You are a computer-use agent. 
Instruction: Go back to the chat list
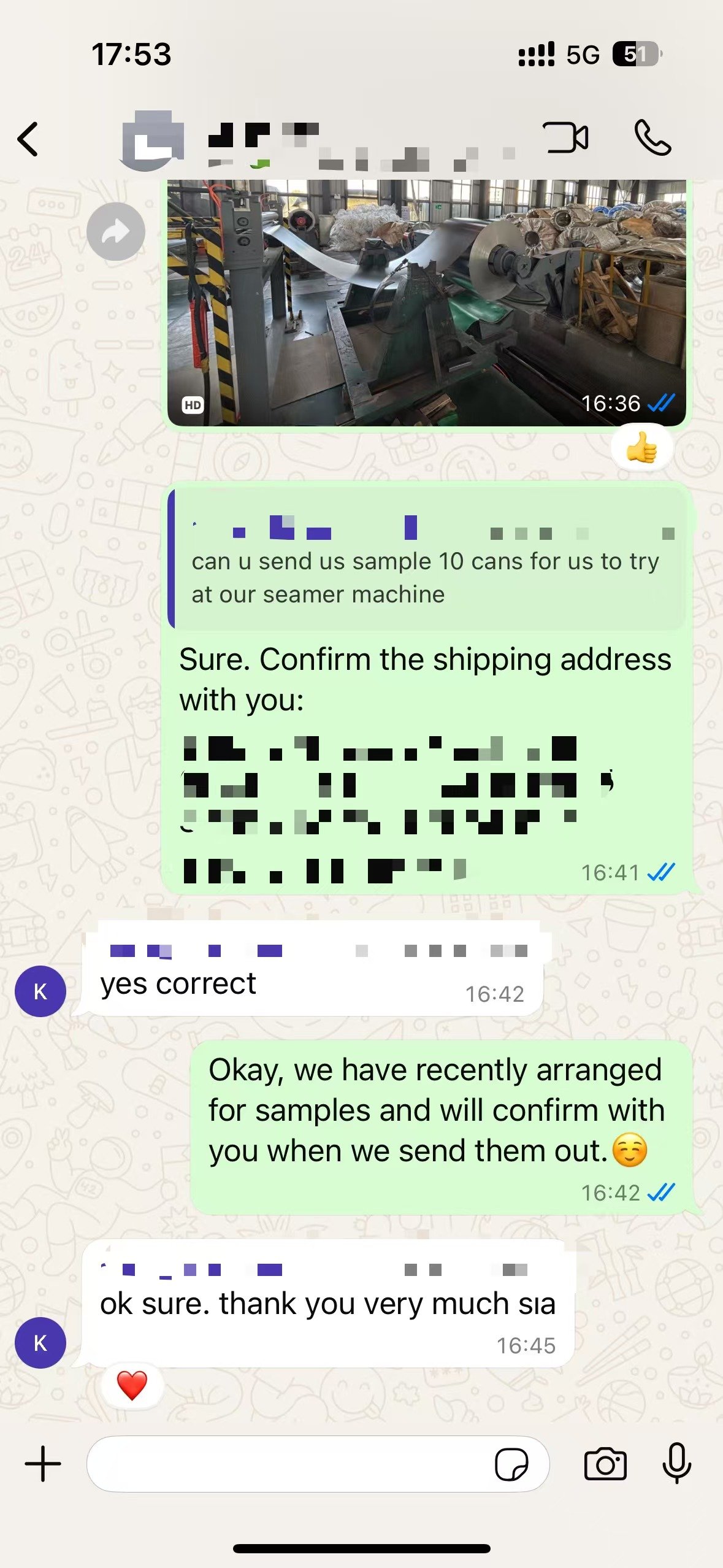tap(28, 139)
